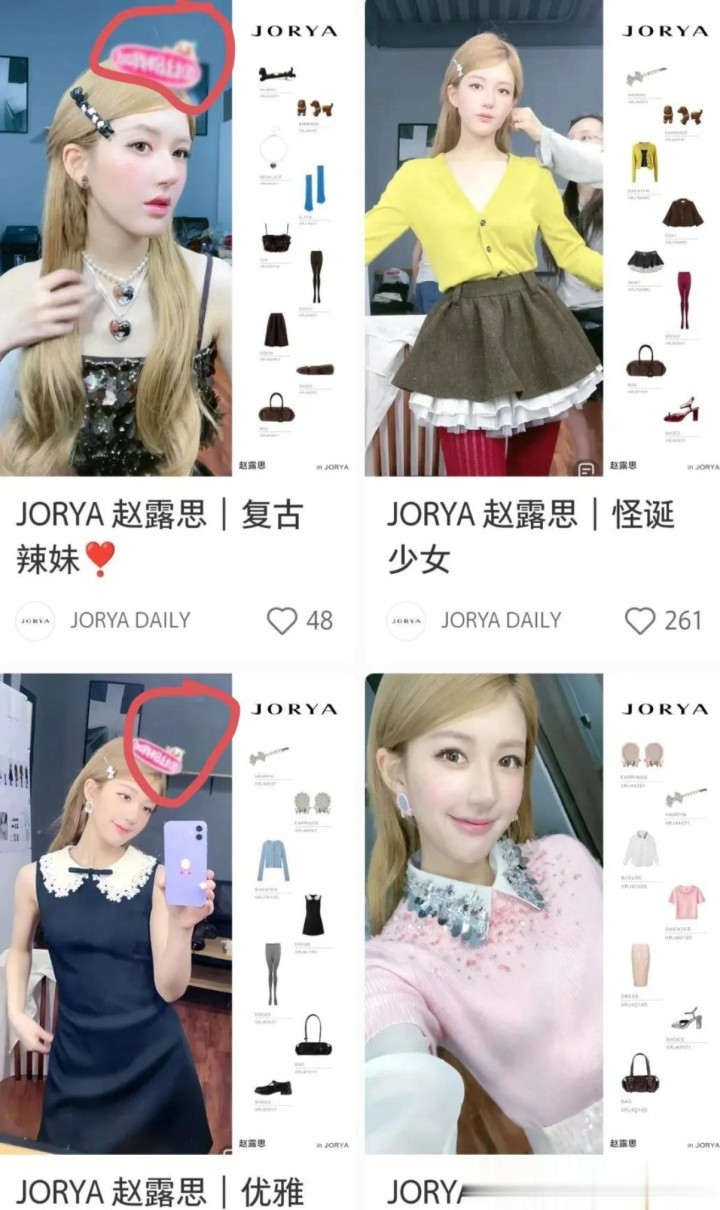Open the post with the pink sweater selfie
This screenshot has height=1210, width=720.
(543, 914)
